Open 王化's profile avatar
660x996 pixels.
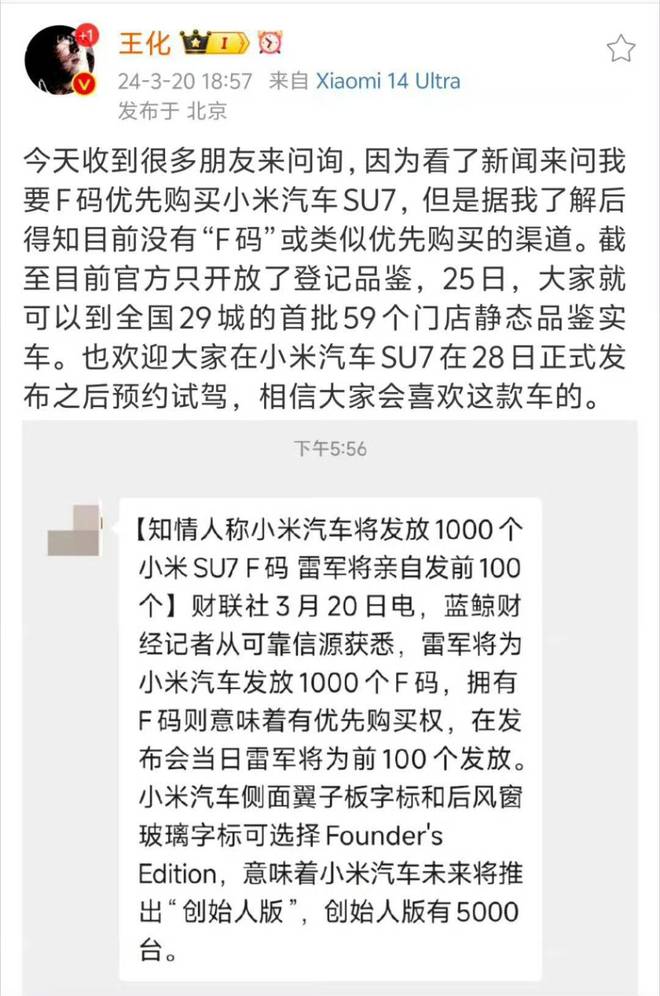[x=59, y=63]
